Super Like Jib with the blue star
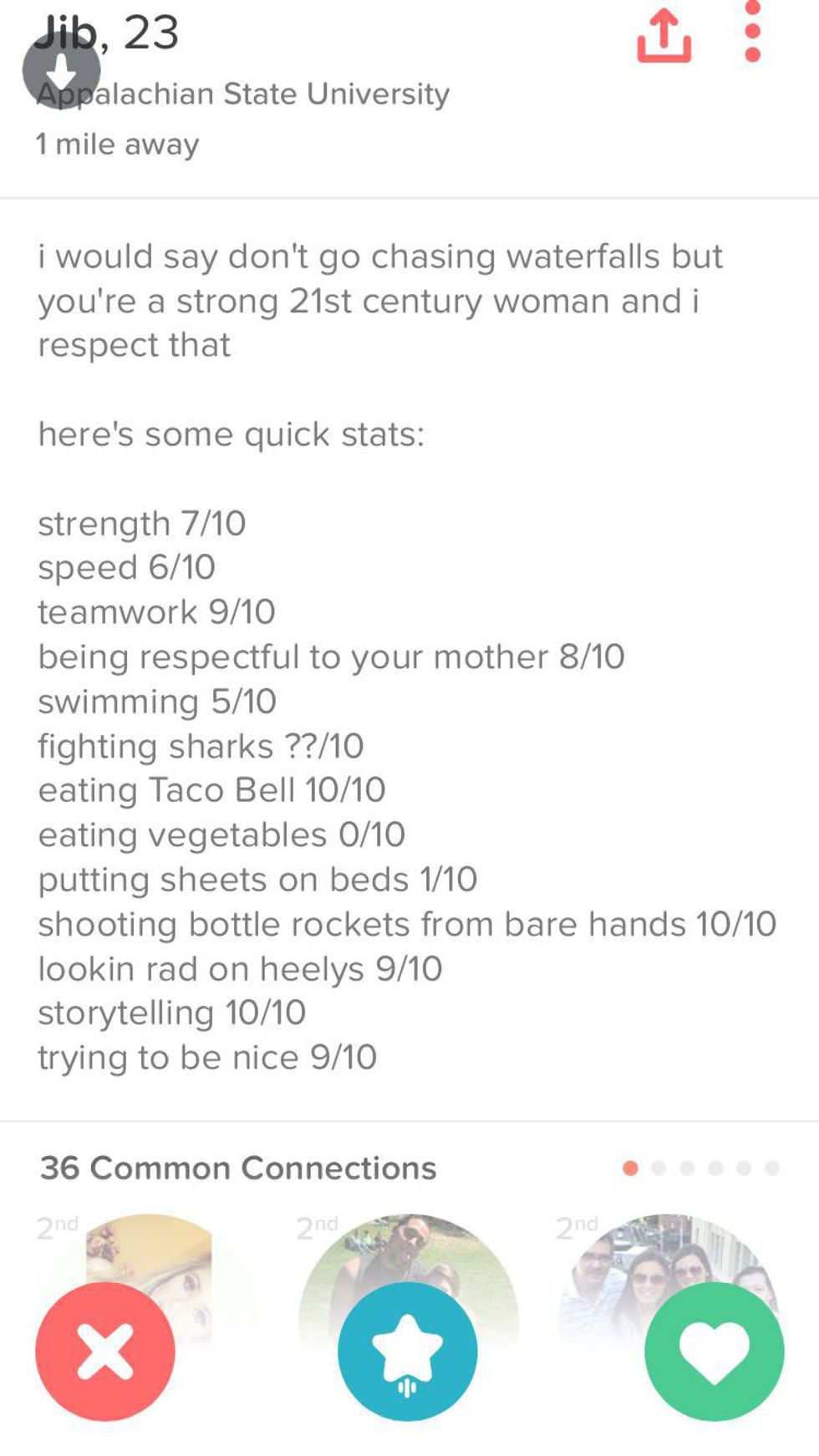This screenshot has width=819, height=1456. coord(408,1351)
